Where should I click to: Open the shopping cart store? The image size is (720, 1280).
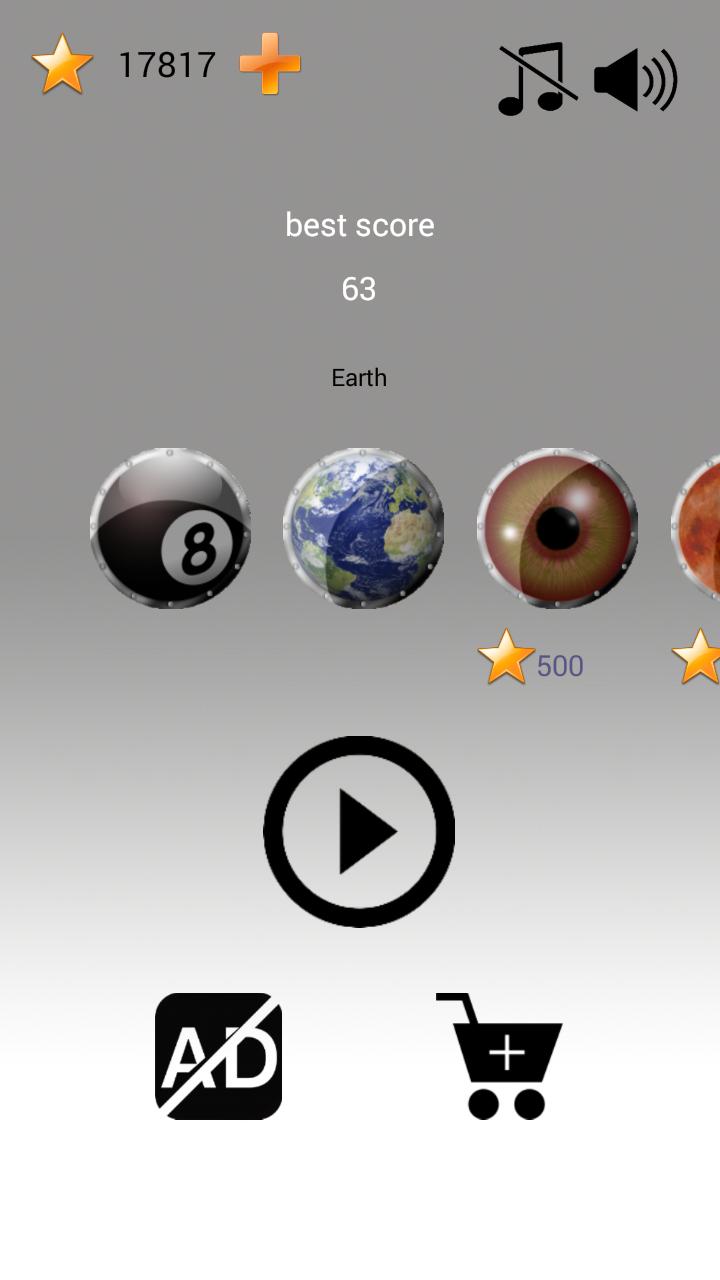(500, 1056)
